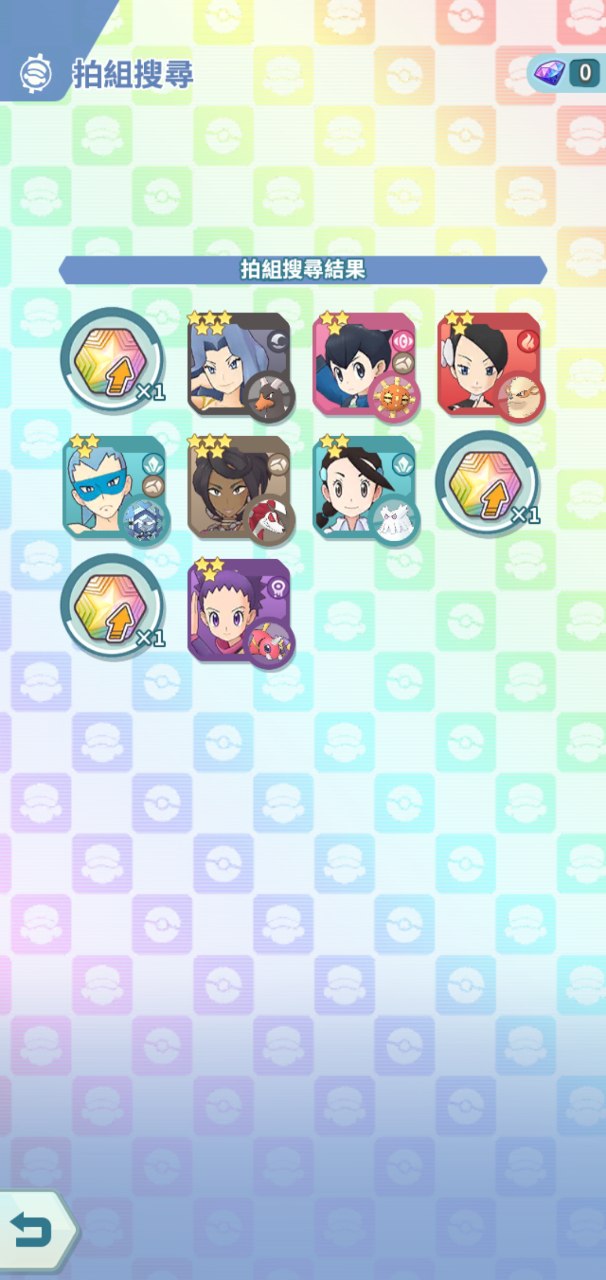View the masked trainer card with Cryogonal

tap(113, 487)
